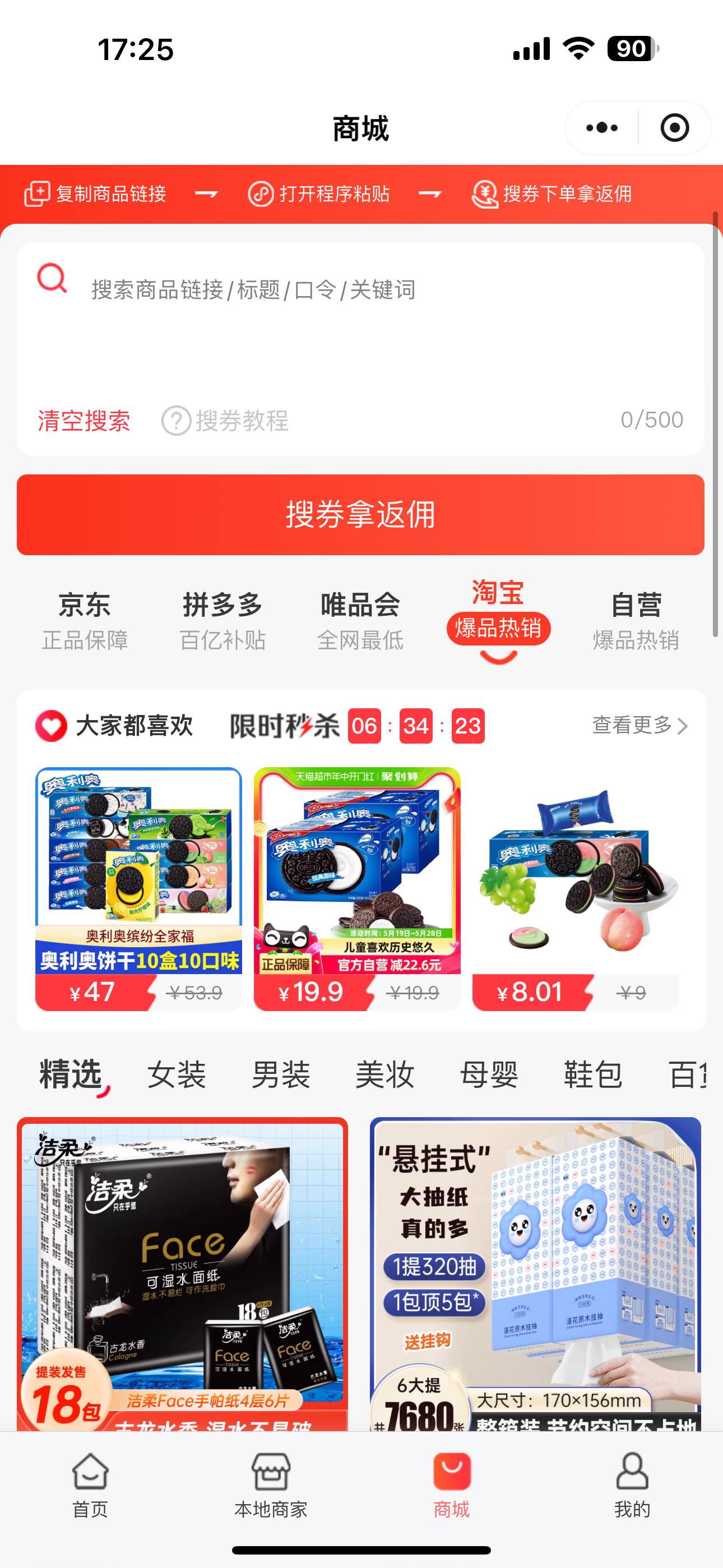Image resolution: width=723 pixels, height=1568 pixels.
Task: Go to the 首页 tab
Action: (x=90, y=1484)
